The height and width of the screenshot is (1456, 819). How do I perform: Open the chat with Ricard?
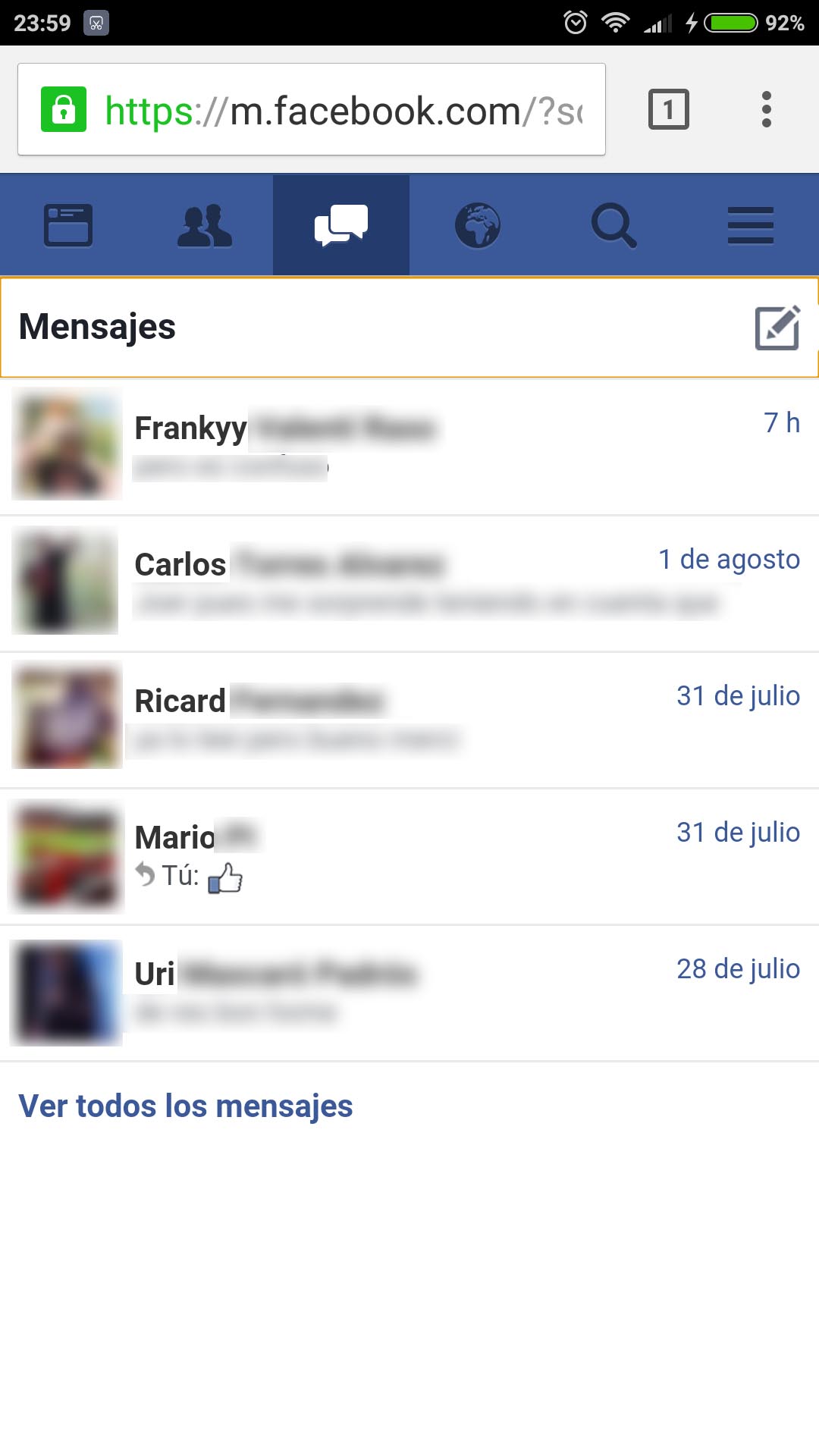[x=409, y=720]
